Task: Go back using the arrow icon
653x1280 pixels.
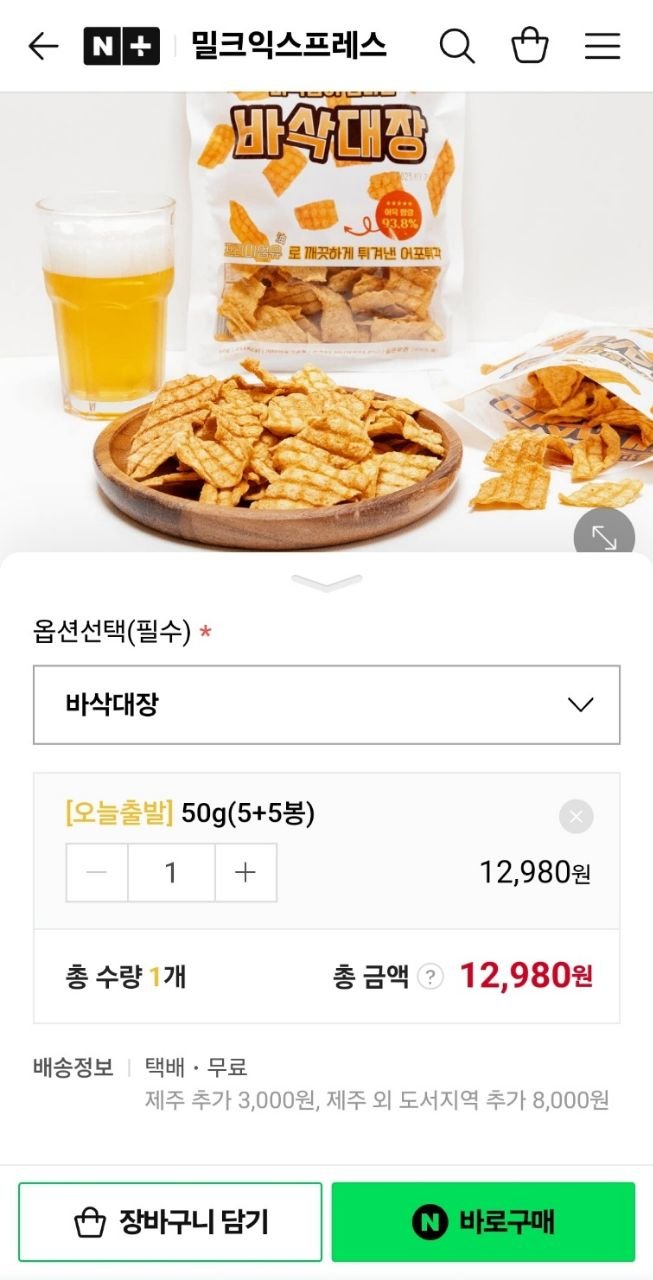Action: [43, 46]
